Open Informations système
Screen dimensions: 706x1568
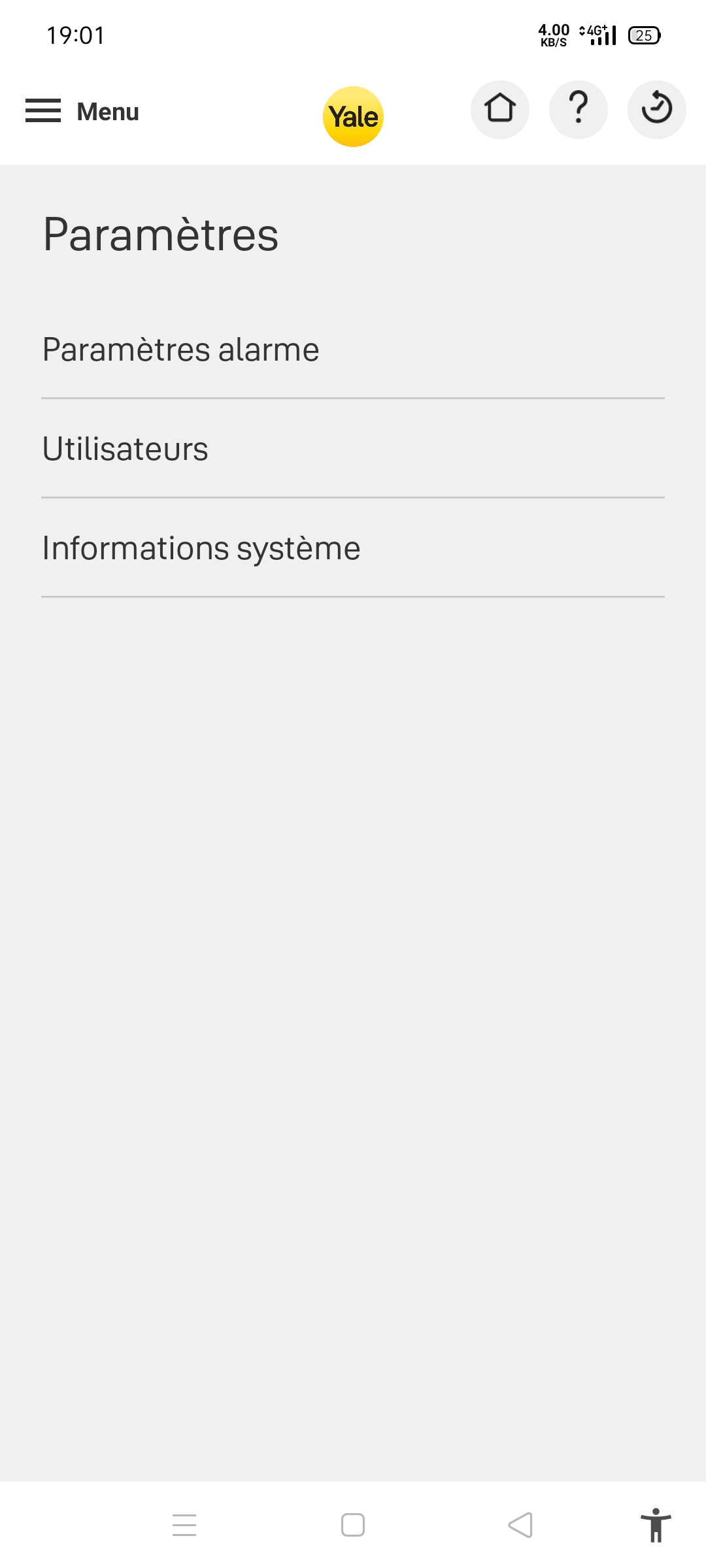tap(353, 548)
